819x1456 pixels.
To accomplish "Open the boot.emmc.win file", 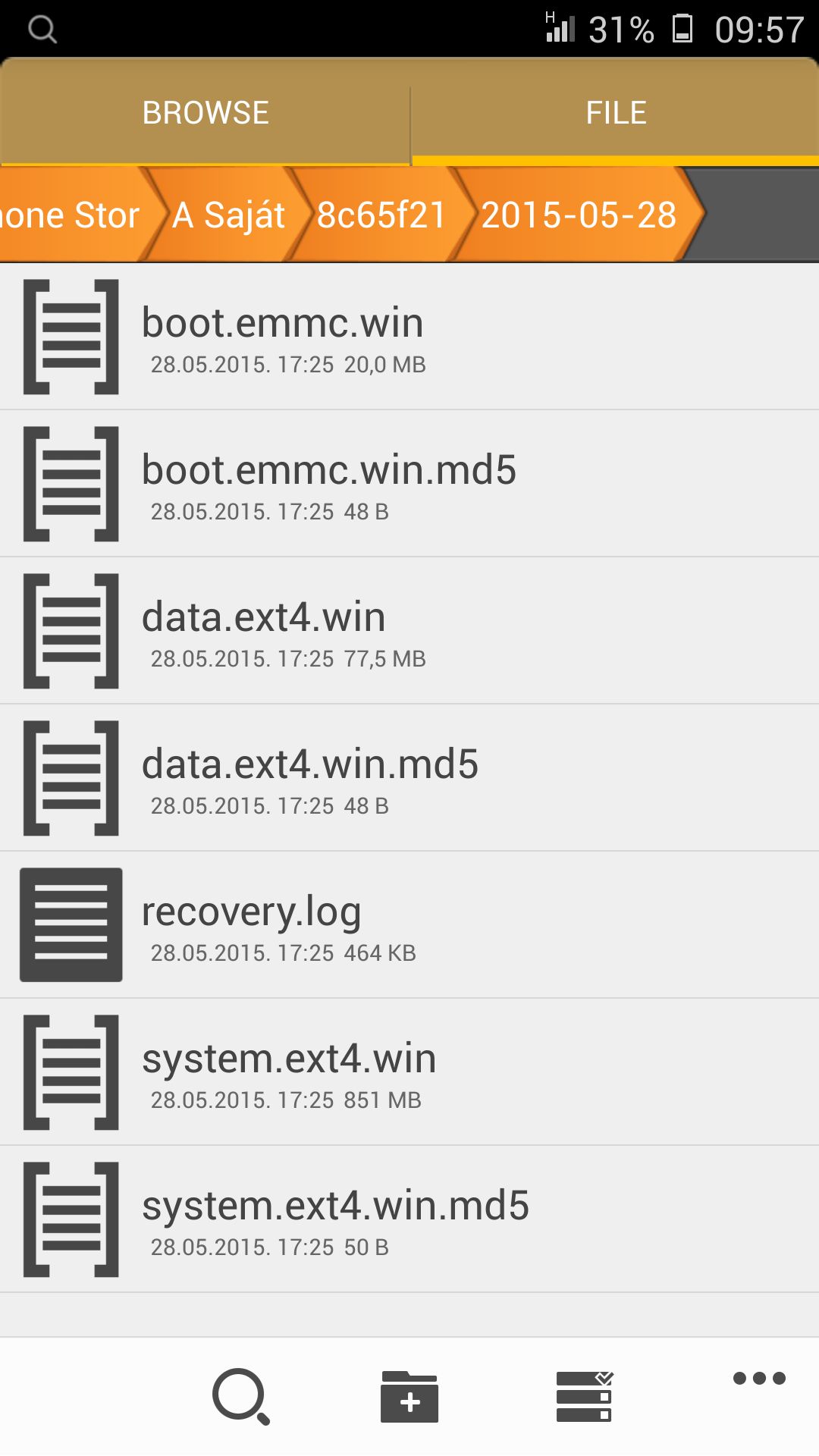I will tap(409, 337).
